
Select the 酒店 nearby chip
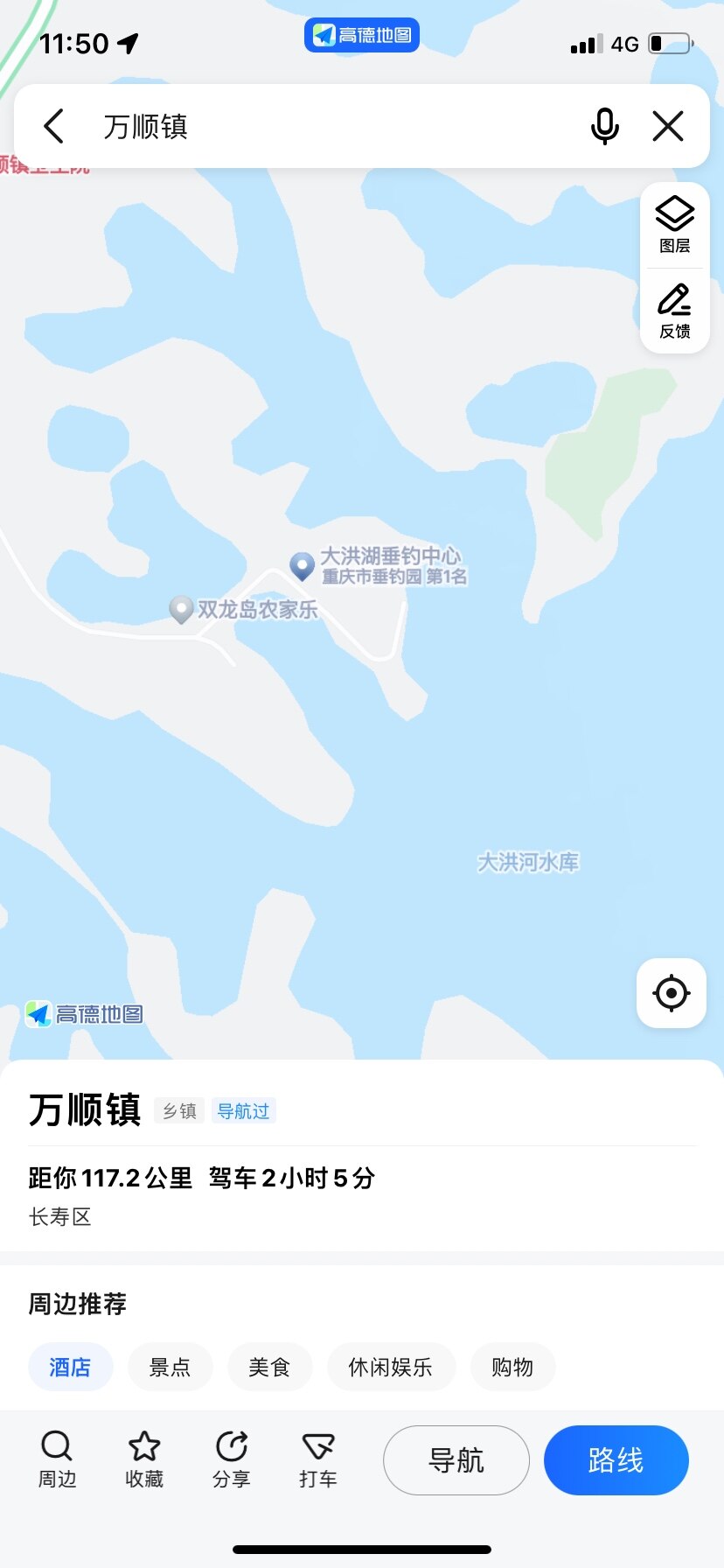point(70,1367)
